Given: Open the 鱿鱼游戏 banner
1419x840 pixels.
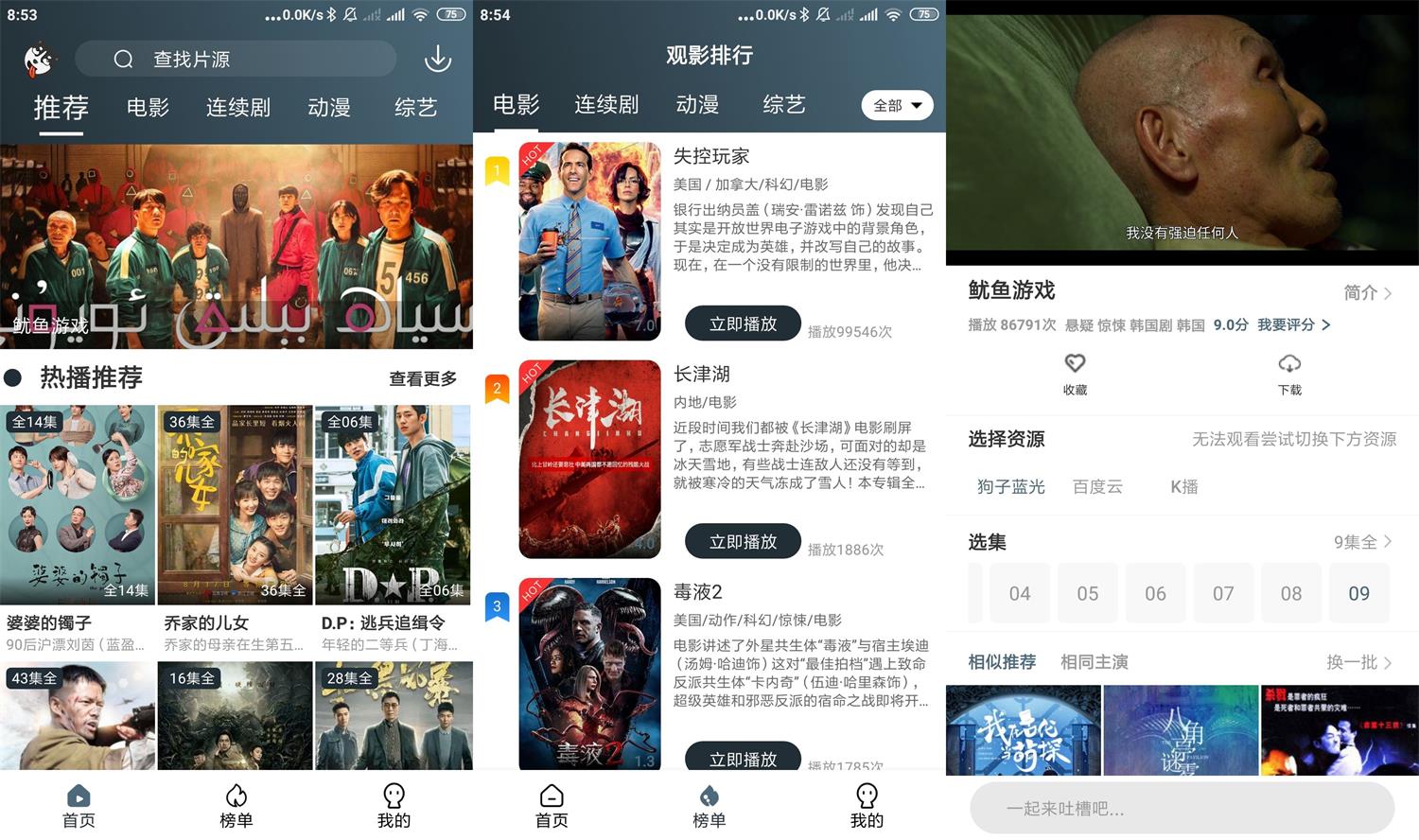Looking at the screenshot, I should pyautogui.click(x=236, y=246).
